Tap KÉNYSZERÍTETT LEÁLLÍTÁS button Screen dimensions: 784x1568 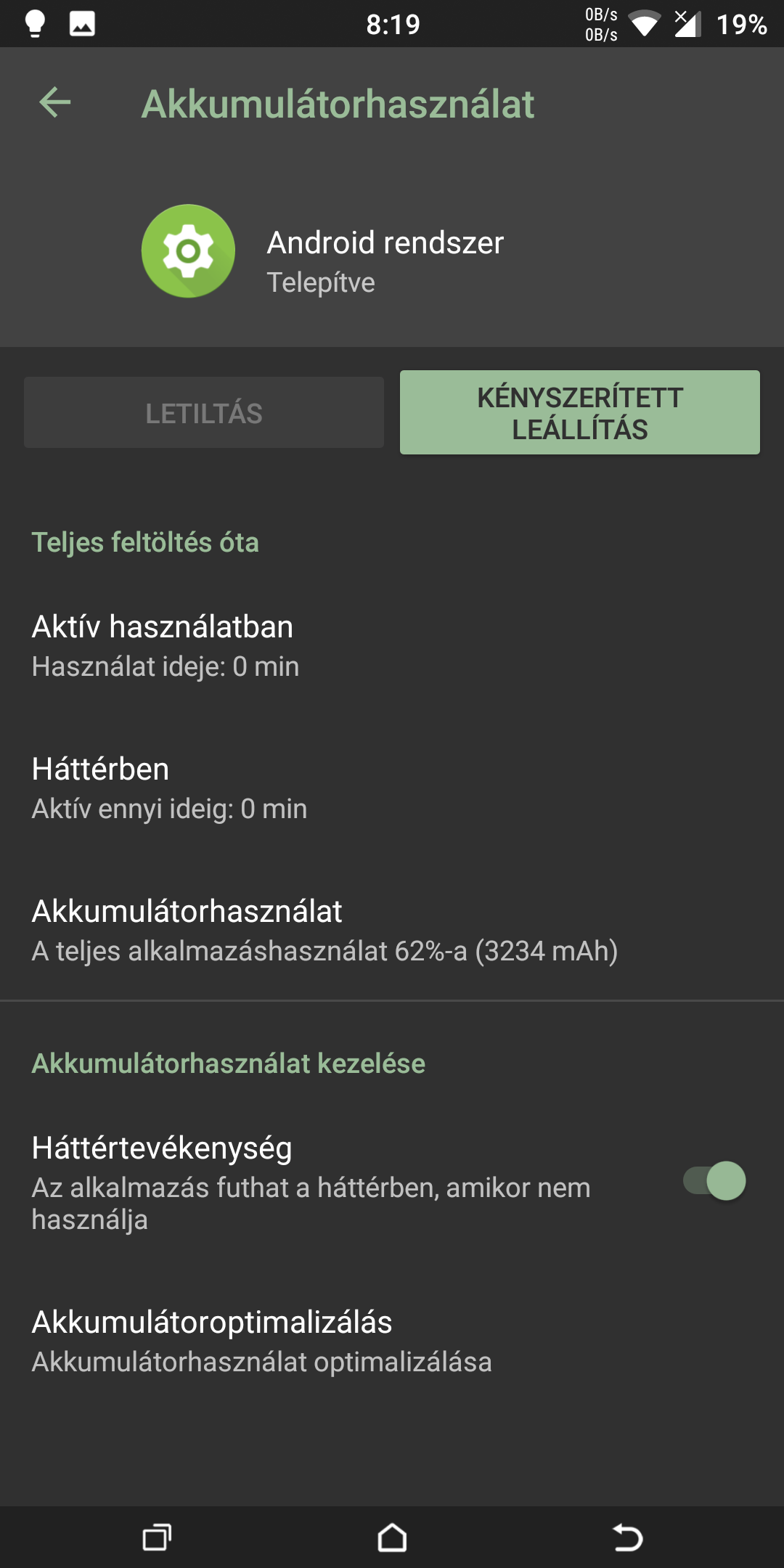[x=579, y=413]
